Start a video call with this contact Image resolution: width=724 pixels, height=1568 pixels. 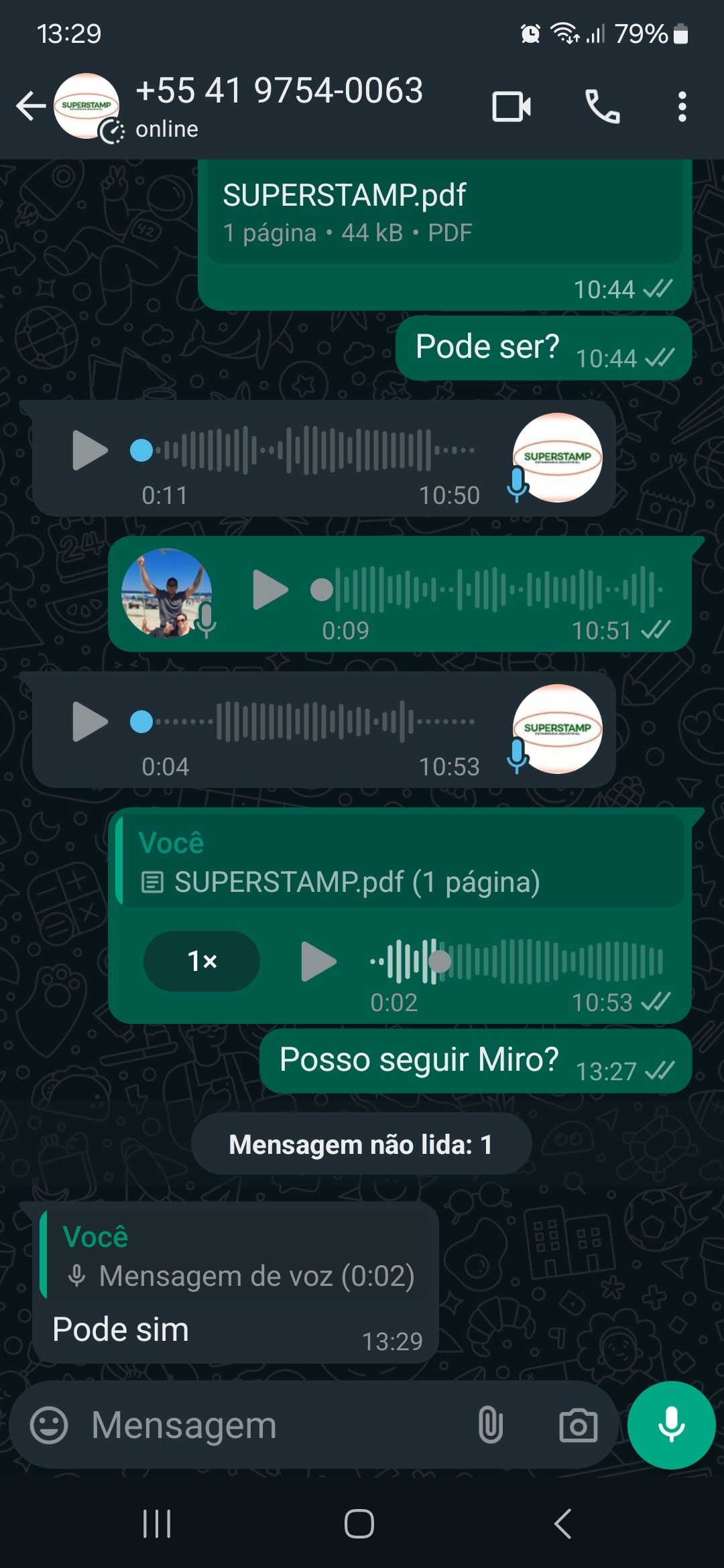511,107
